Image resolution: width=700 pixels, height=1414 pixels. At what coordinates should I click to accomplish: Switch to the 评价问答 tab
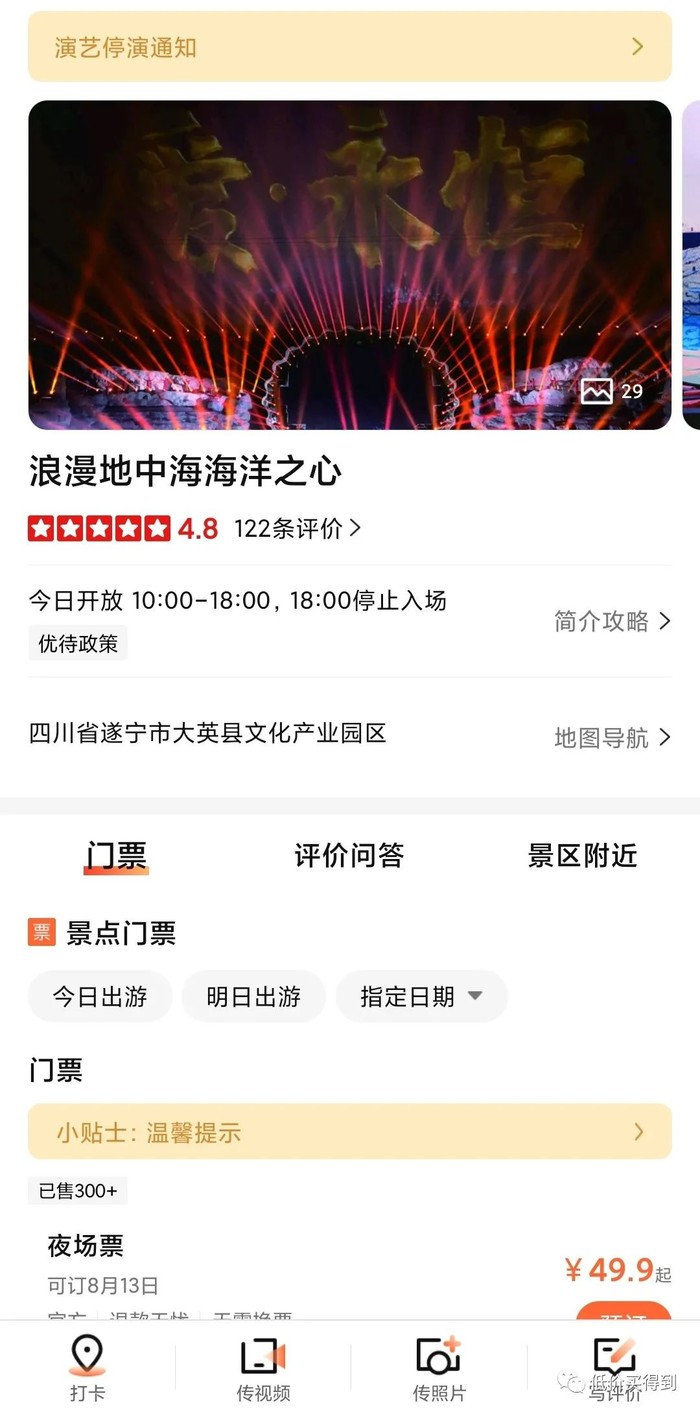point(349,856)
